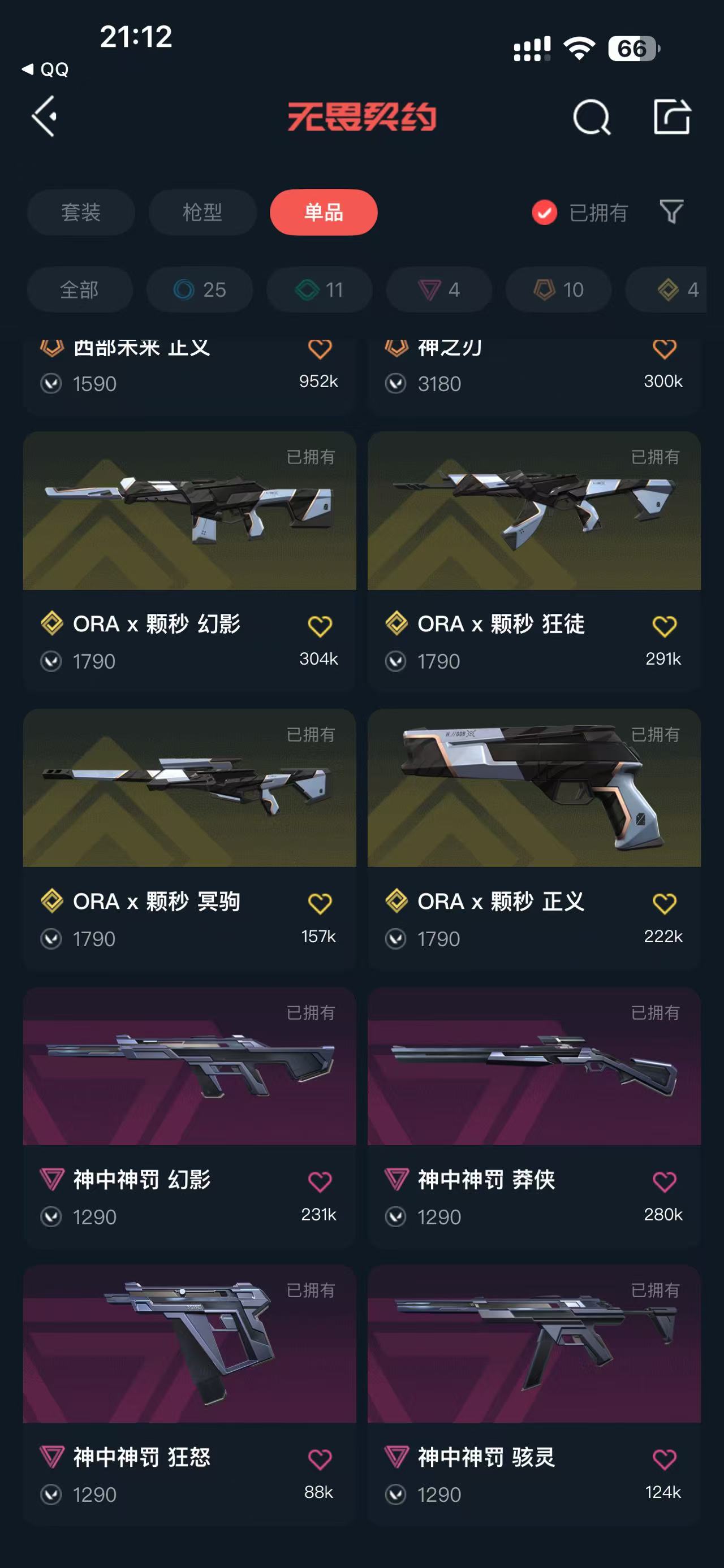Image resolution: width=724 pixels, height=1568 pixels.
Task: Share this page via the share icon
Action: point(671,116)
